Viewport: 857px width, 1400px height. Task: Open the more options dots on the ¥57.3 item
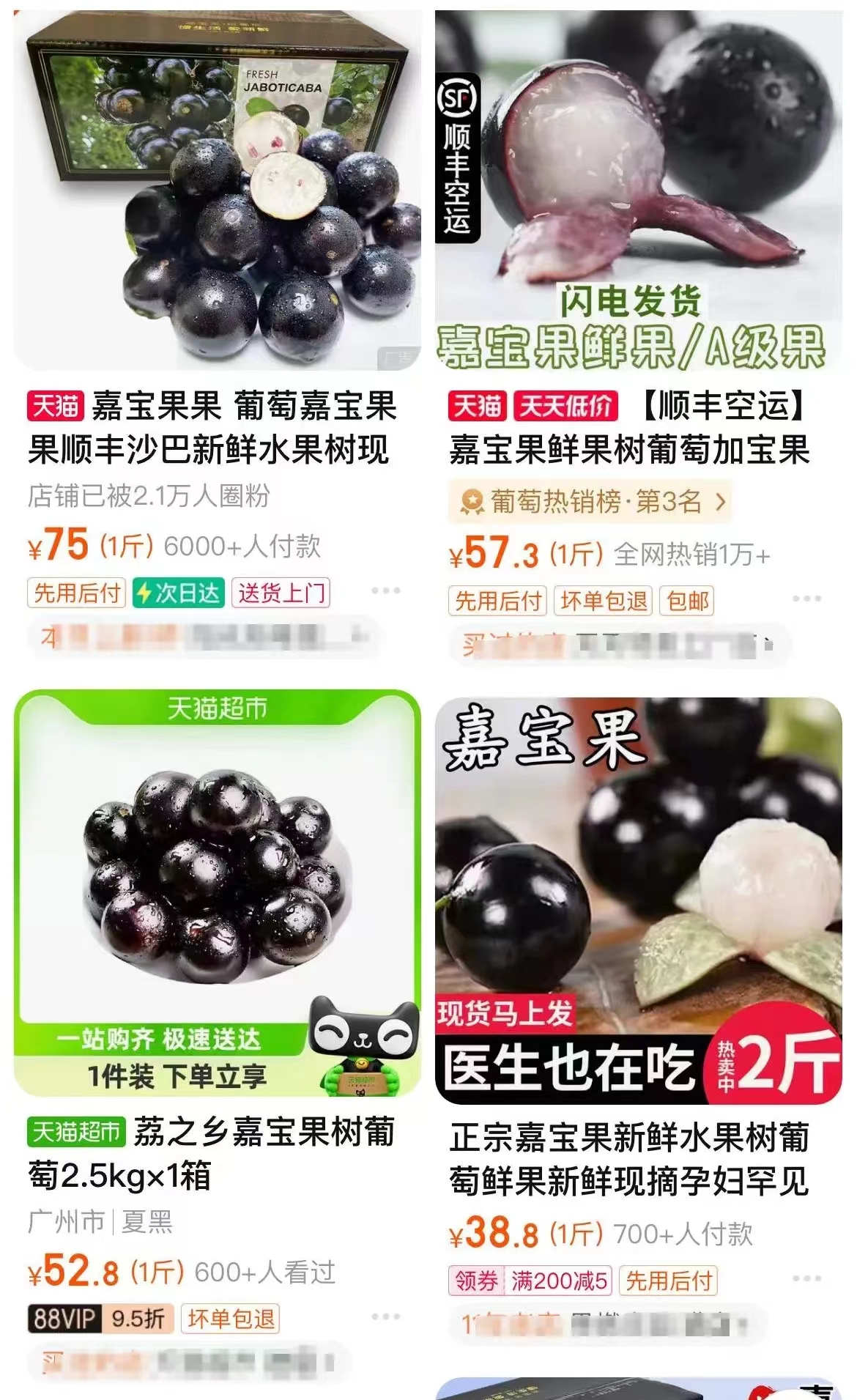point(806,599)
